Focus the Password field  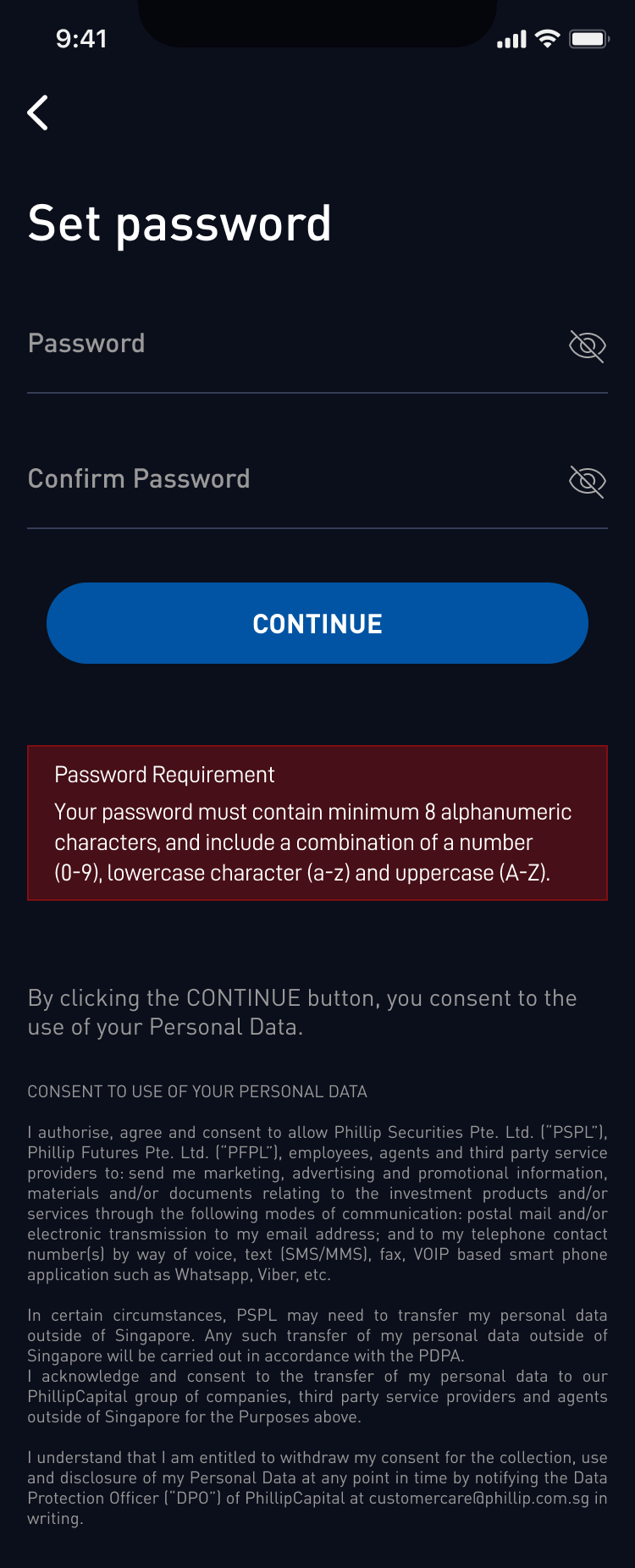pos(279,345)
